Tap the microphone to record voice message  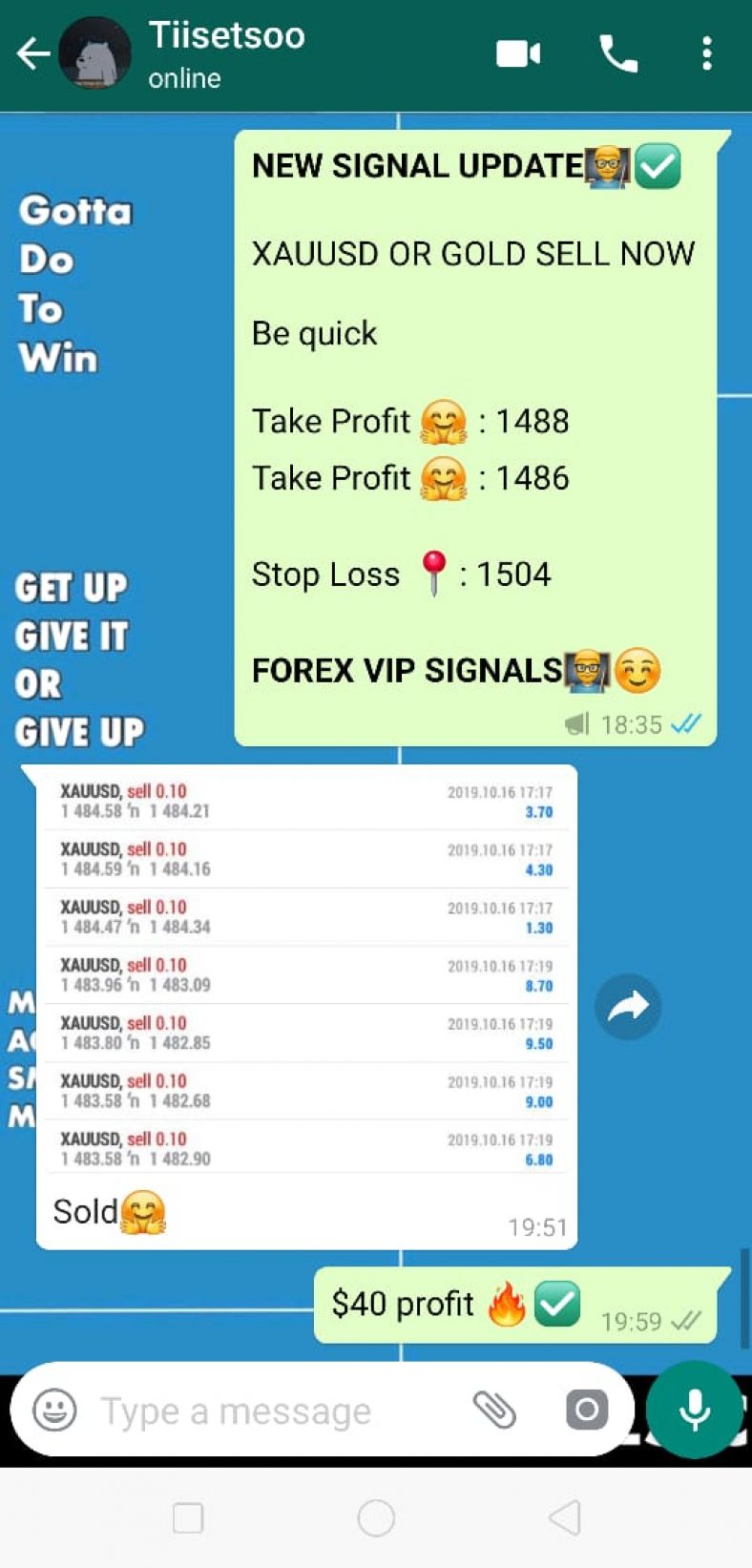(694, 1410)
